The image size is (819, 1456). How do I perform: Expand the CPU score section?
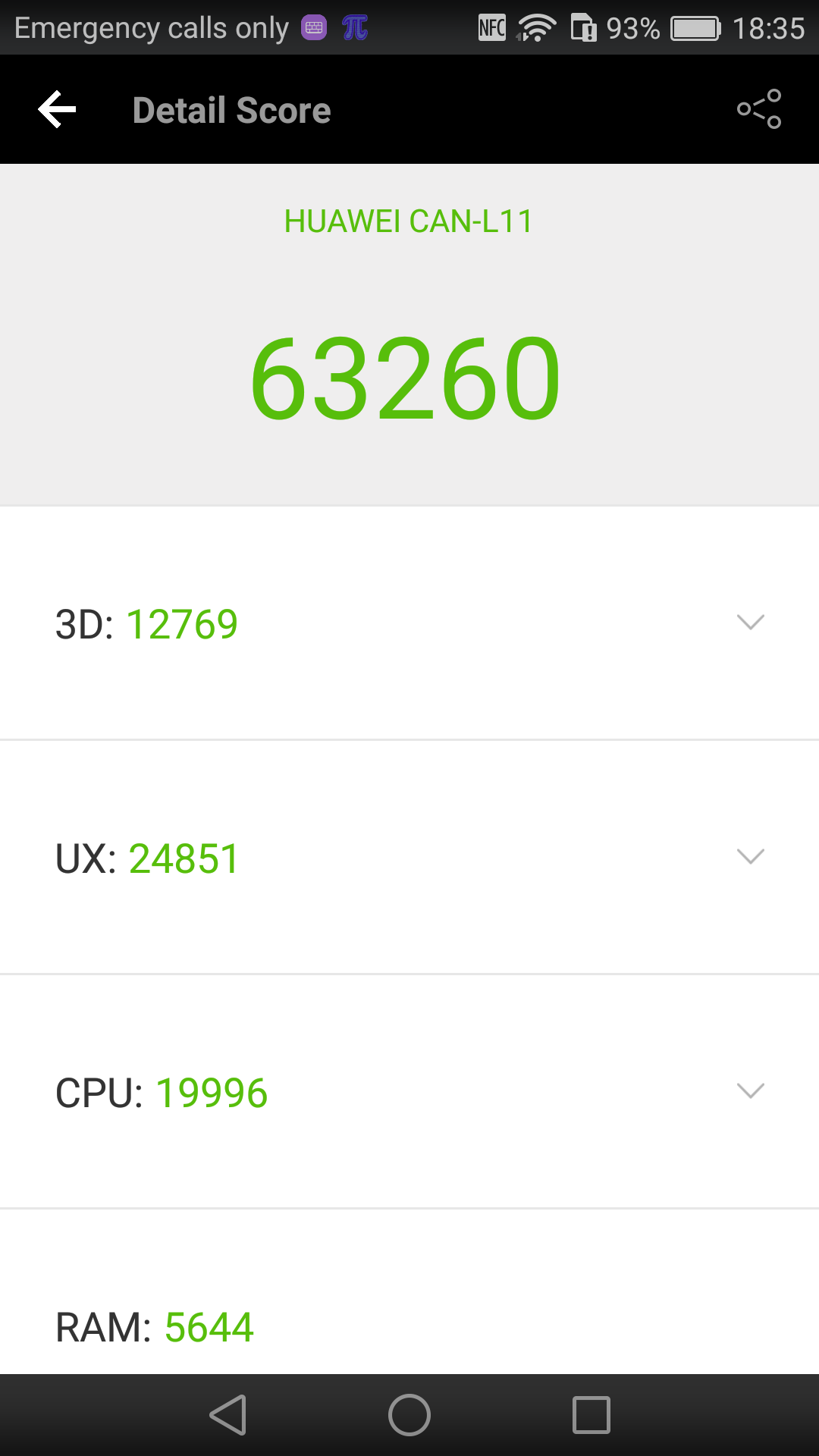click(750, 1091)
